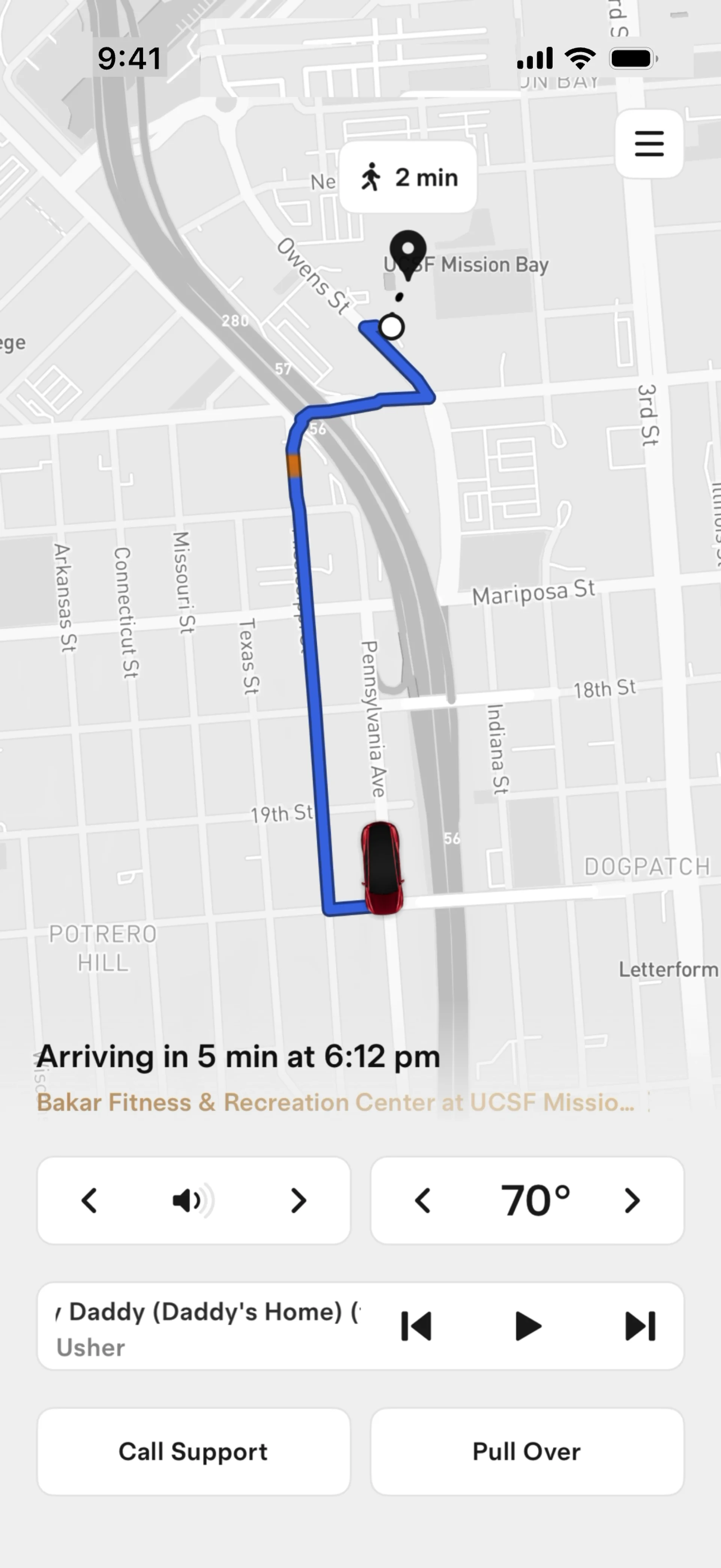Open Bakar Fitness & Recreation Center destination
The width and height of the screenshot is (721, 1568).
335,1102
